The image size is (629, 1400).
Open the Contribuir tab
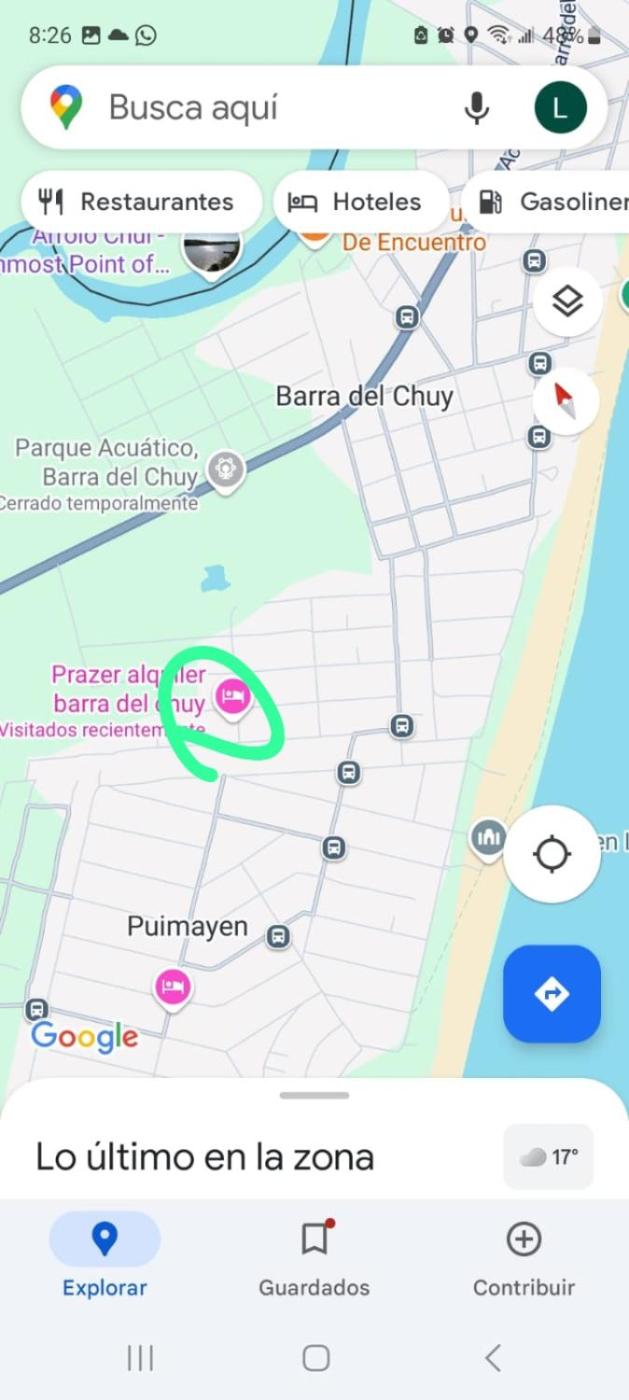click(523, 1255)
